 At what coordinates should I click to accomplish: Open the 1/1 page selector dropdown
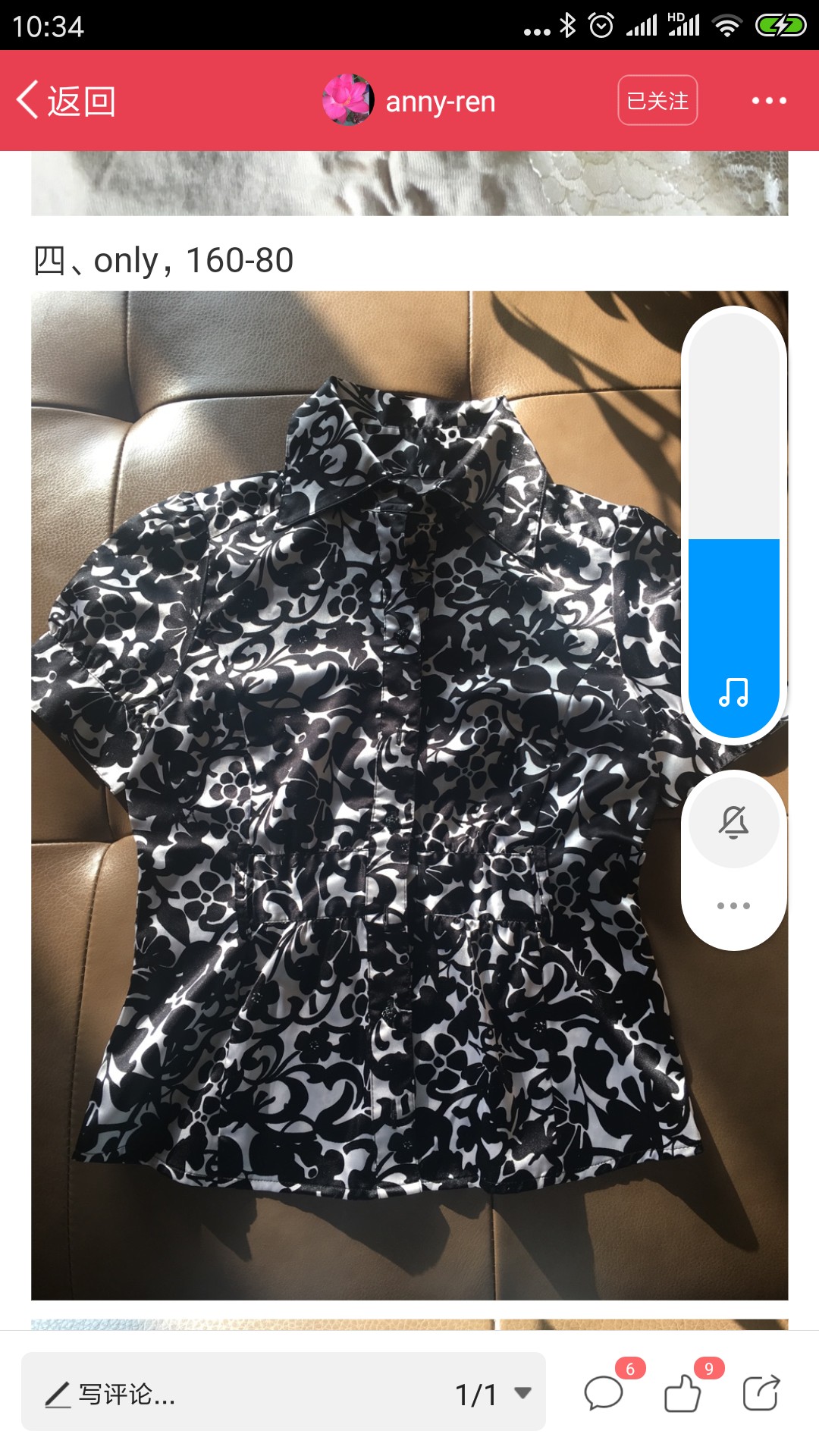click(x=493, y=1394)
